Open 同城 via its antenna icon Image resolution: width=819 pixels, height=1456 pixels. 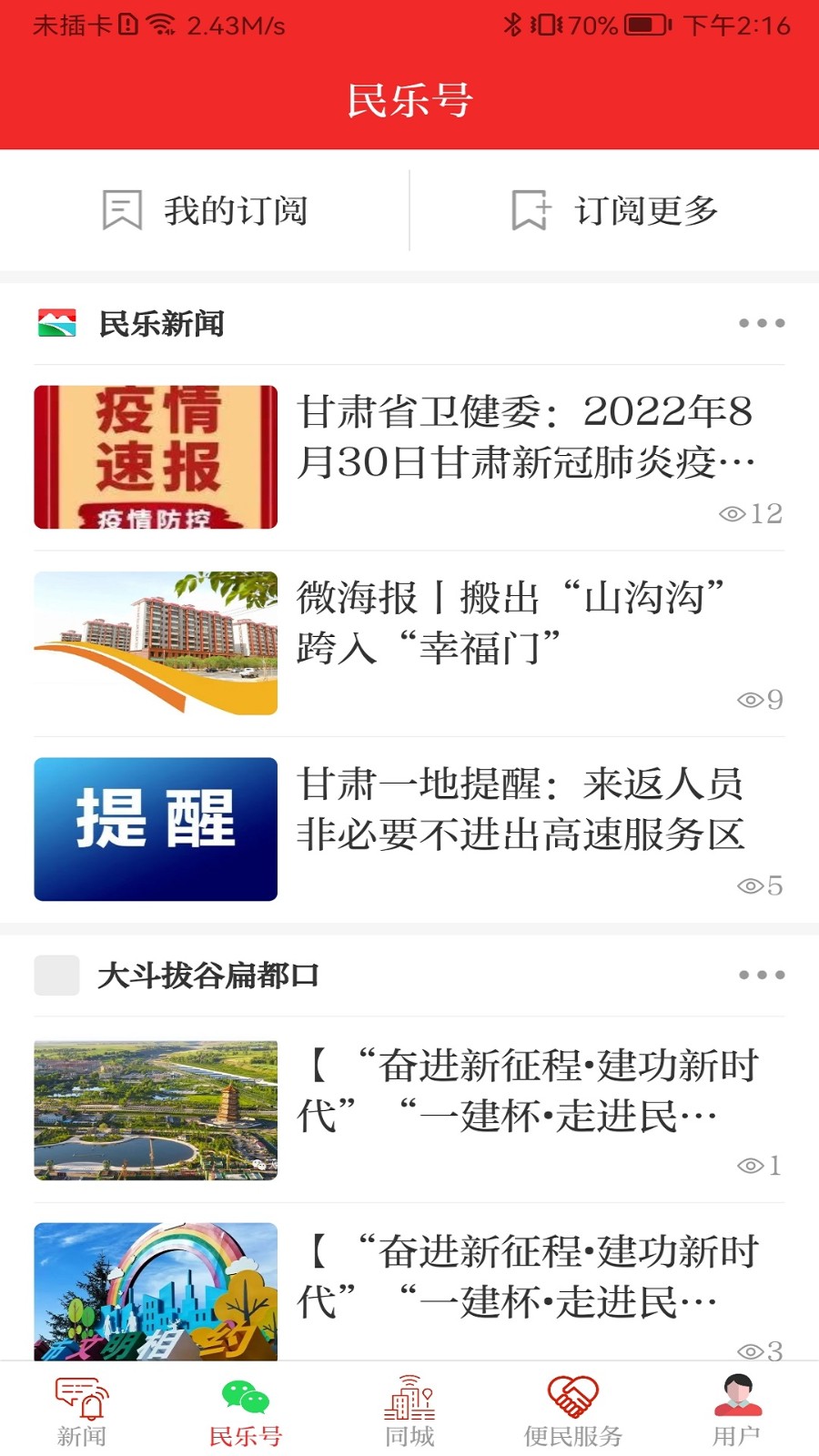(409, 1398)
